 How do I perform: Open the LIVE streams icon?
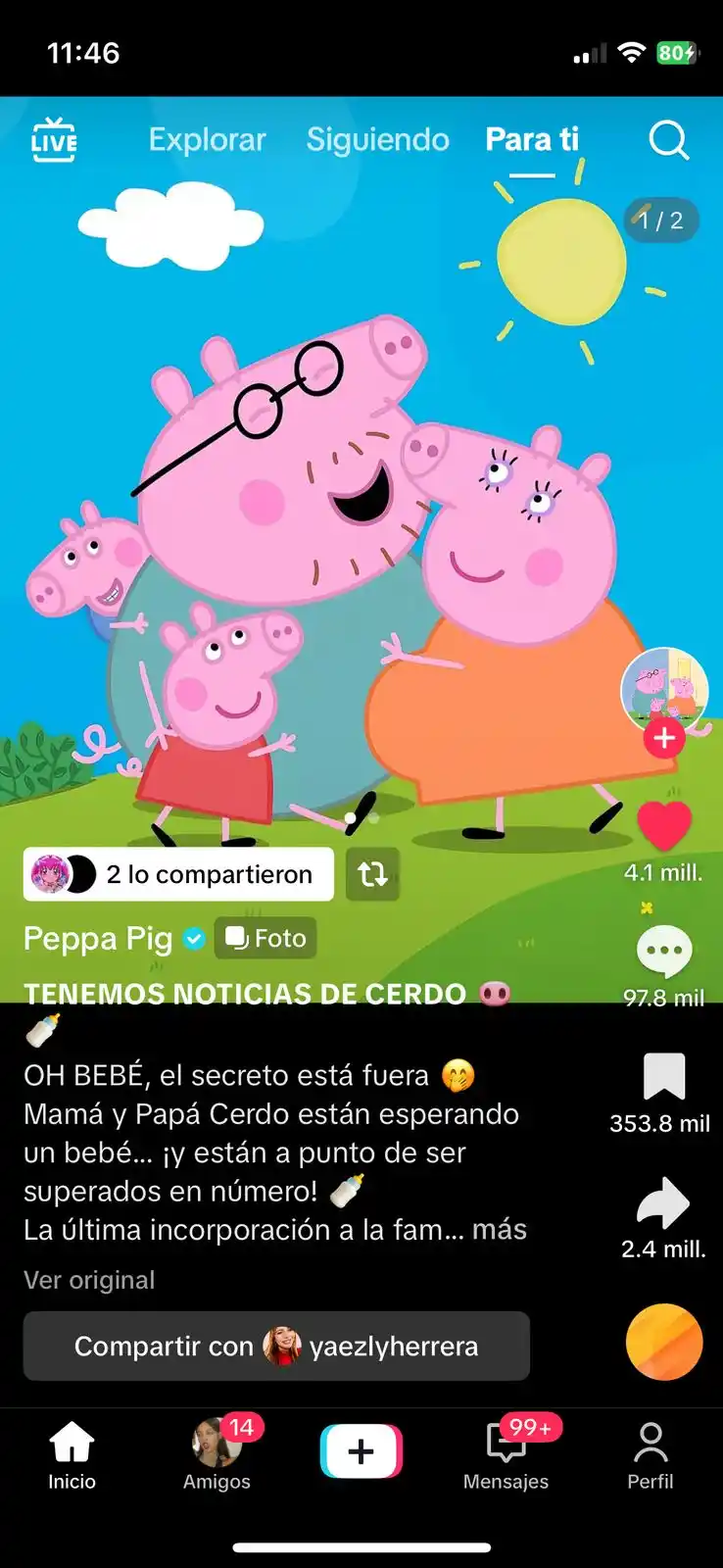point(54,140)
